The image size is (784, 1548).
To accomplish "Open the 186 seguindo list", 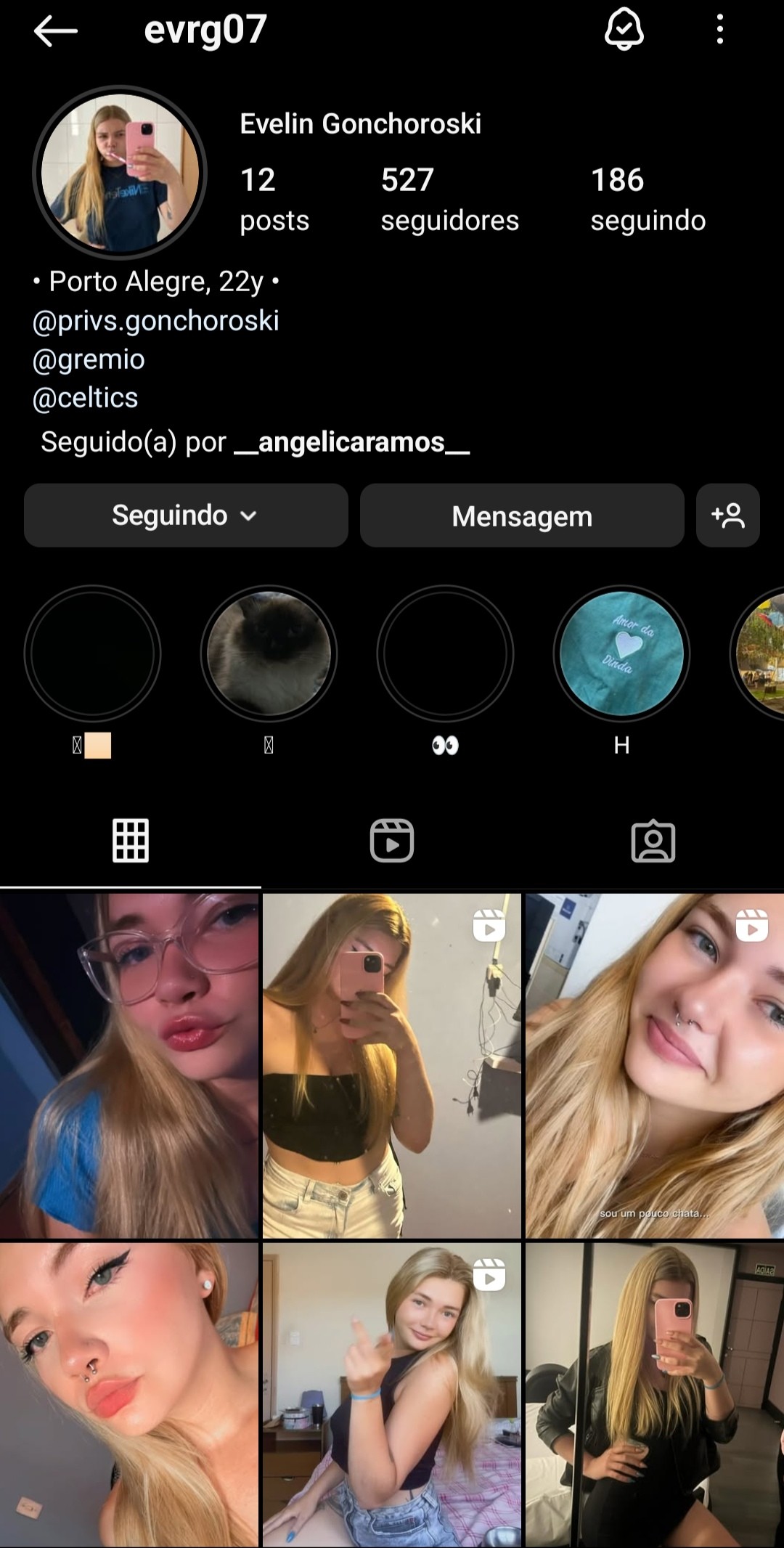I will (x=647, y=199).
